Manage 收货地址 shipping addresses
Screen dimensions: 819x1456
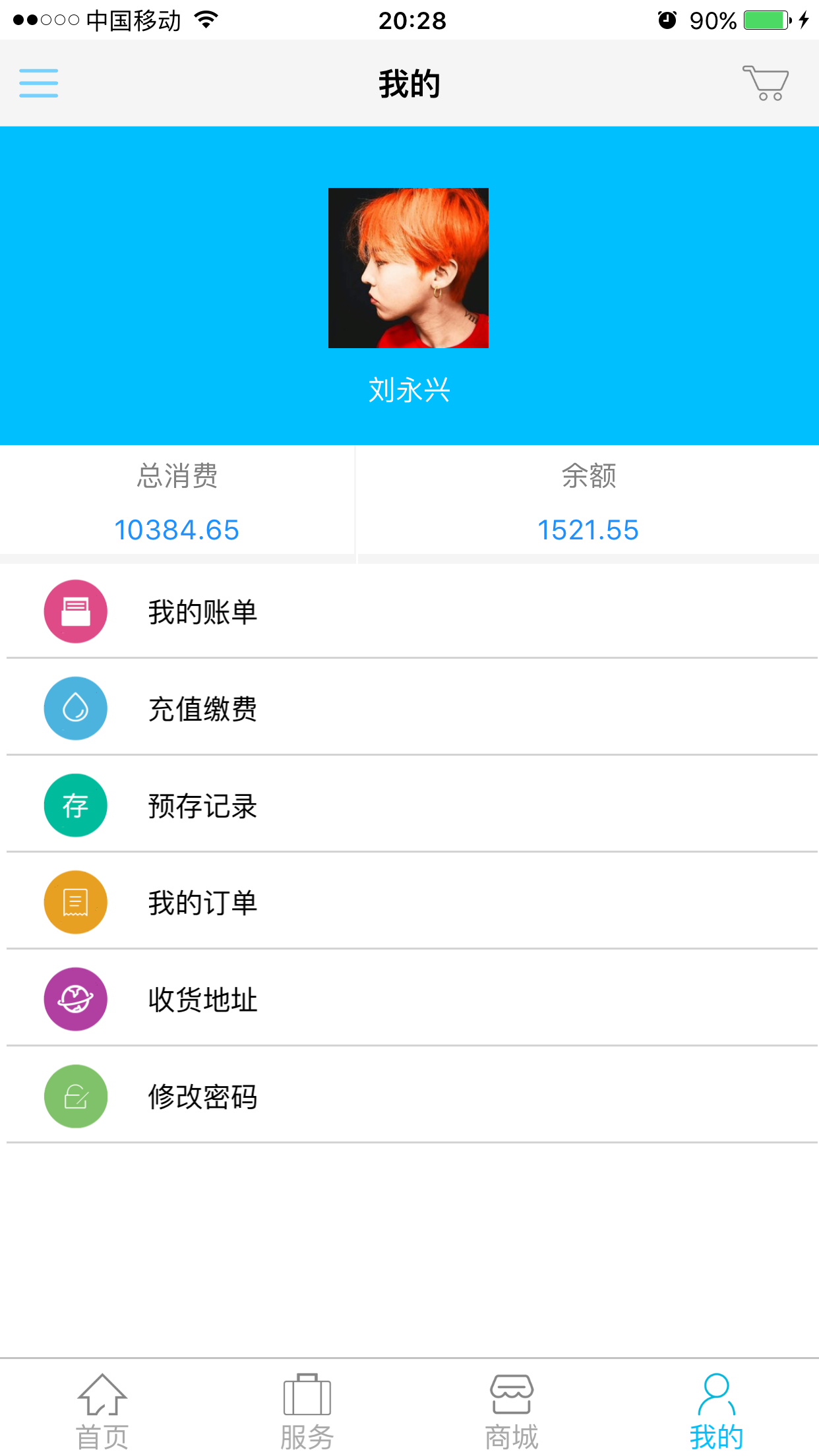click(x=202, y=1000)
